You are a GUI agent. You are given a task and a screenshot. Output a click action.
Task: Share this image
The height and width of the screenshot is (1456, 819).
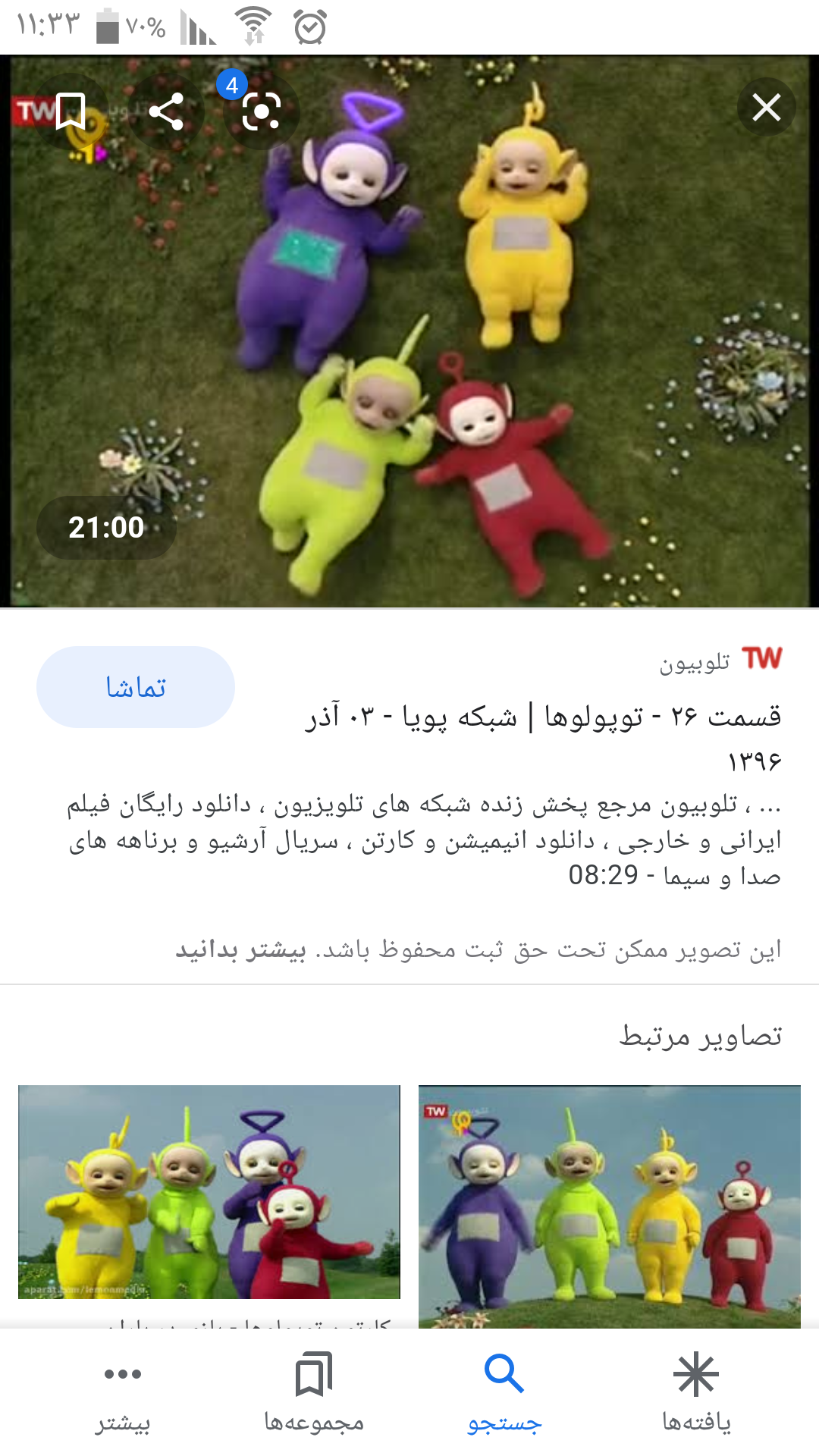166,111
